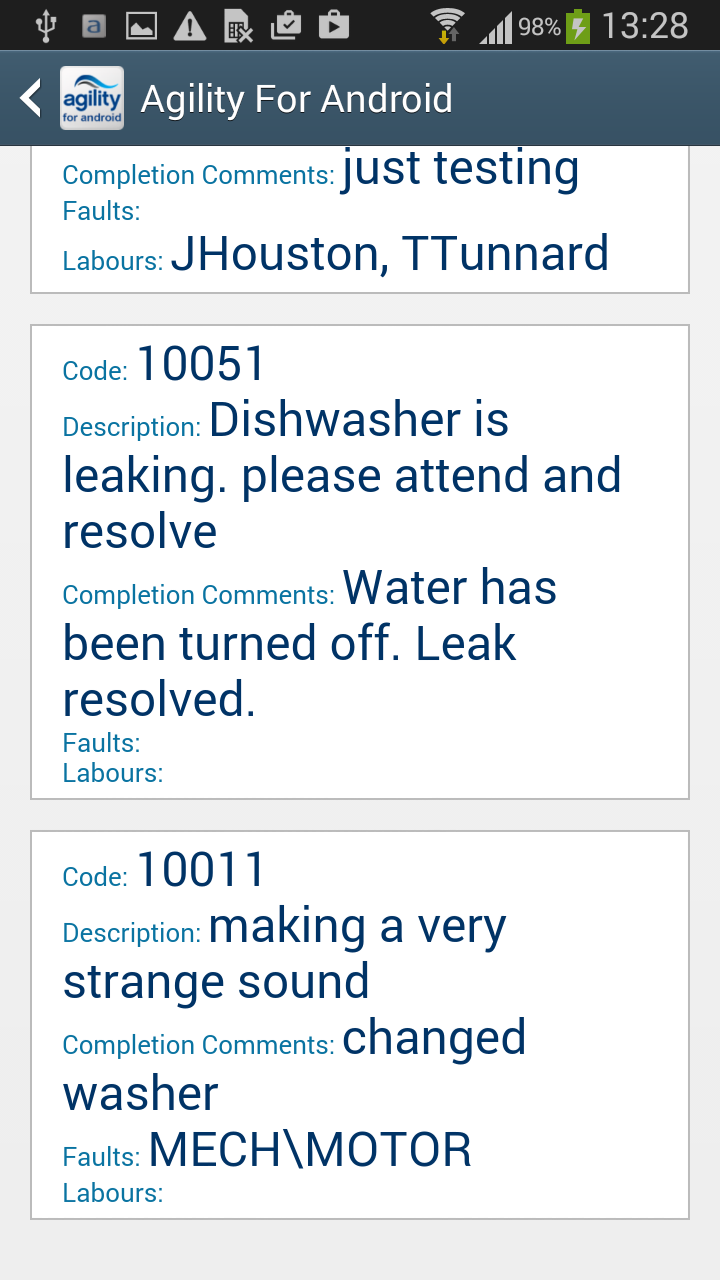
Task: Open work order 10051 card
Action: [360, 562]
